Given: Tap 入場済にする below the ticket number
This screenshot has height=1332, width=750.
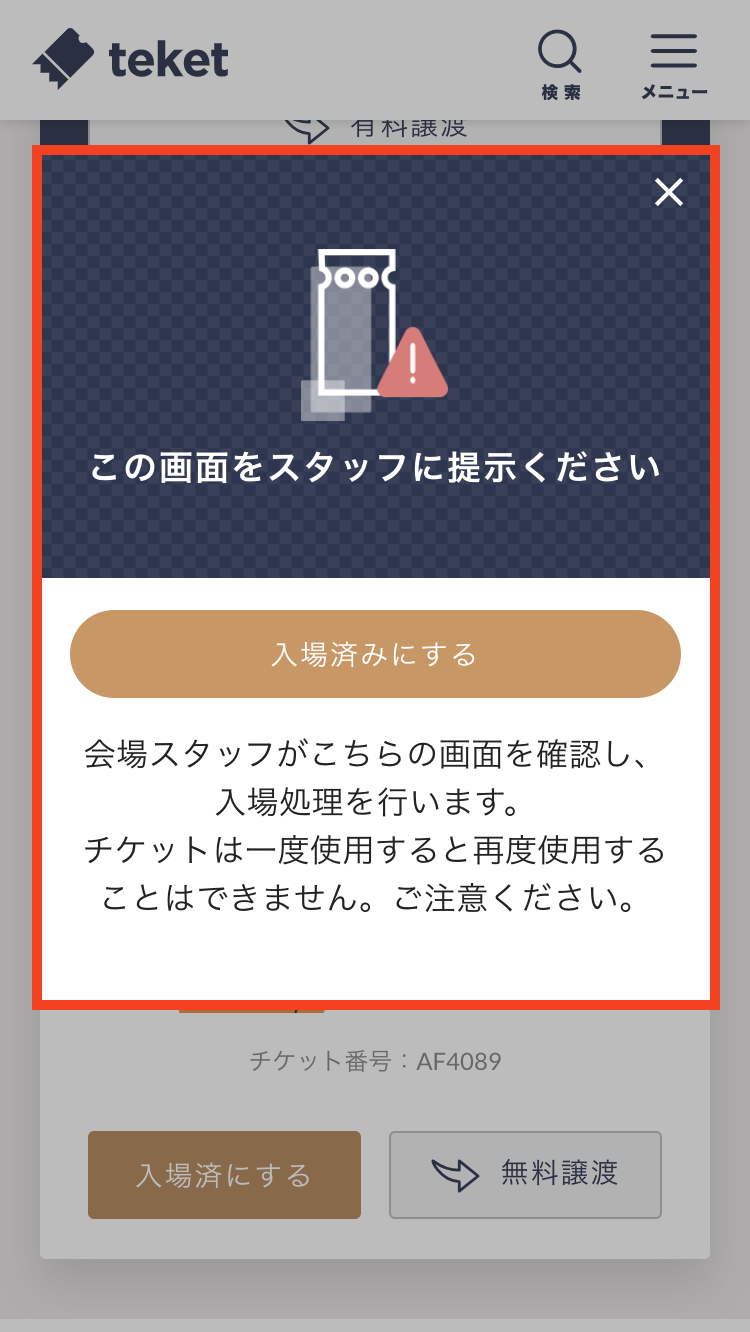Looking at the screenshot, I should (224, 1175).
